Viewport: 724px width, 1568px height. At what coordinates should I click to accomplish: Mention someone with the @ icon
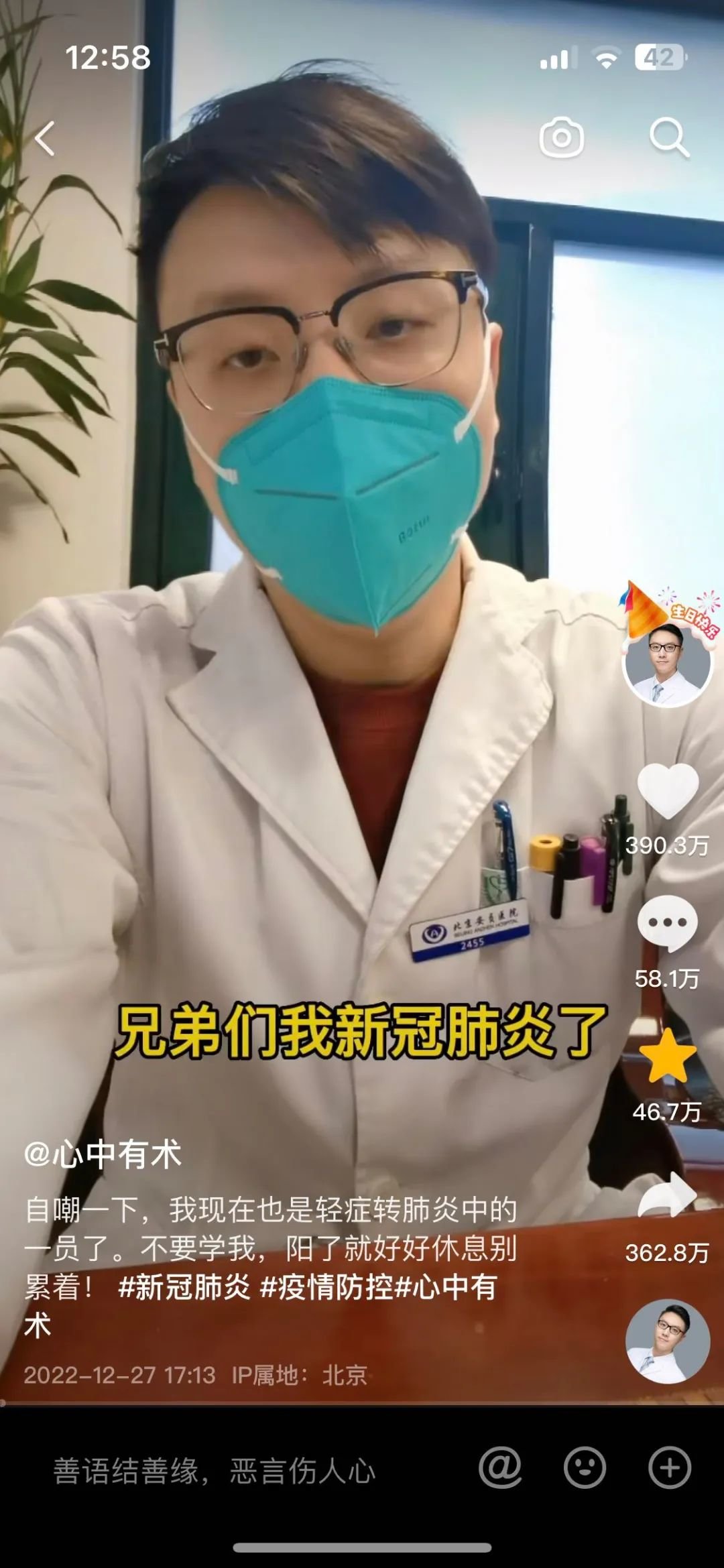point(500,1467)
